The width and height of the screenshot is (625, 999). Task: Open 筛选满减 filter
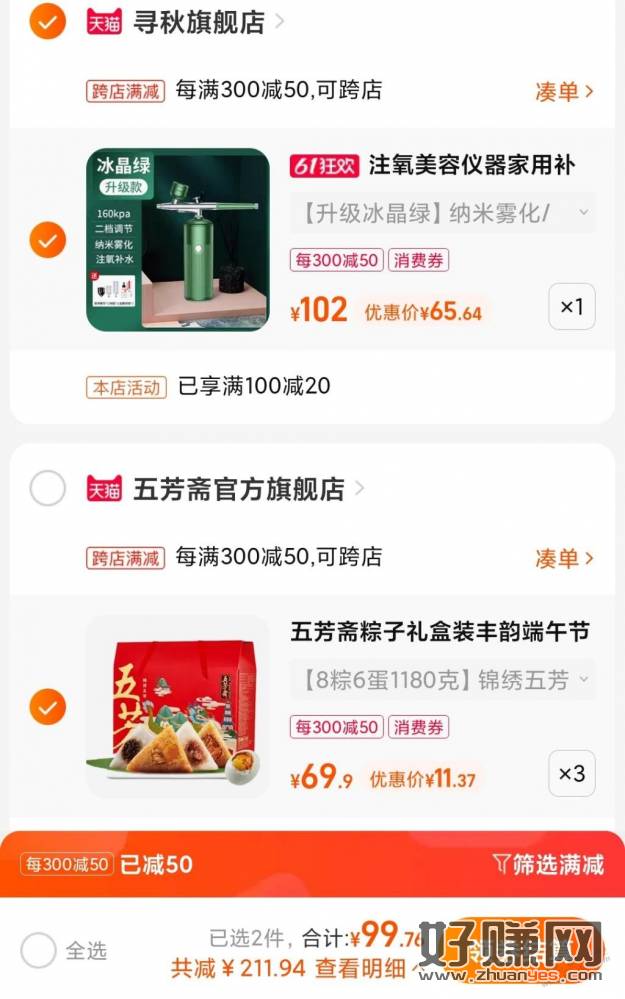tap(548, 864)
